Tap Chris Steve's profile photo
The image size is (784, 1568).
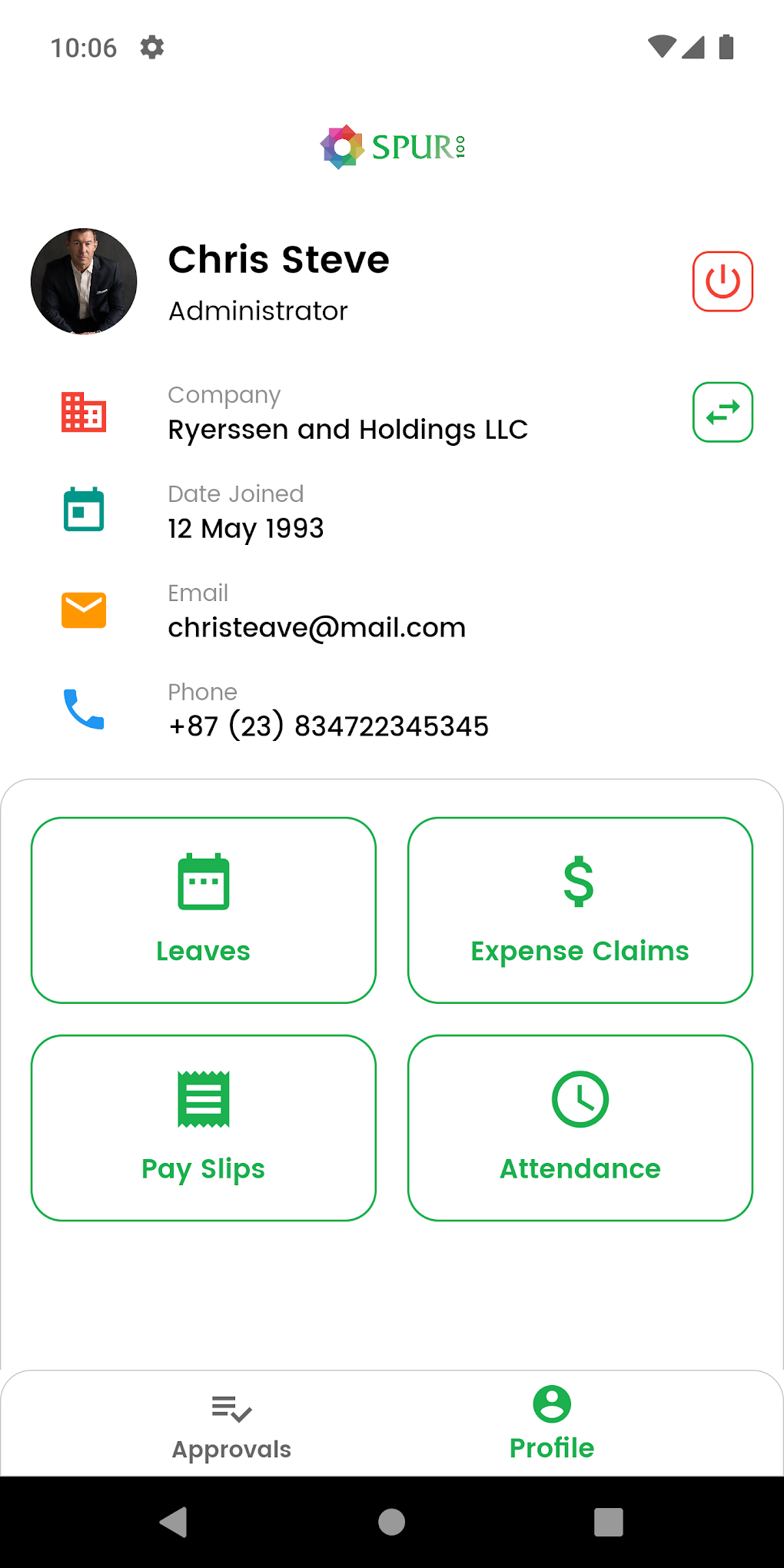(x=84, y=281)
